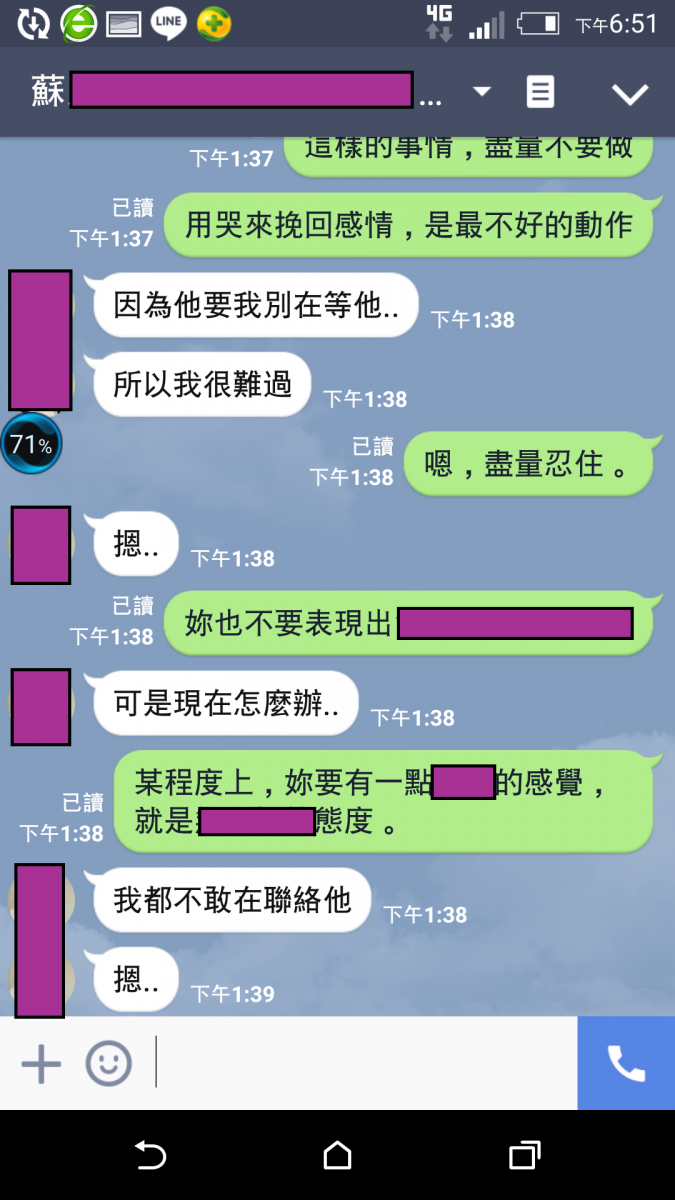The image size is (675, 1200).
Task: Open the emoji sticker picker
Action: coord(108,1064)
